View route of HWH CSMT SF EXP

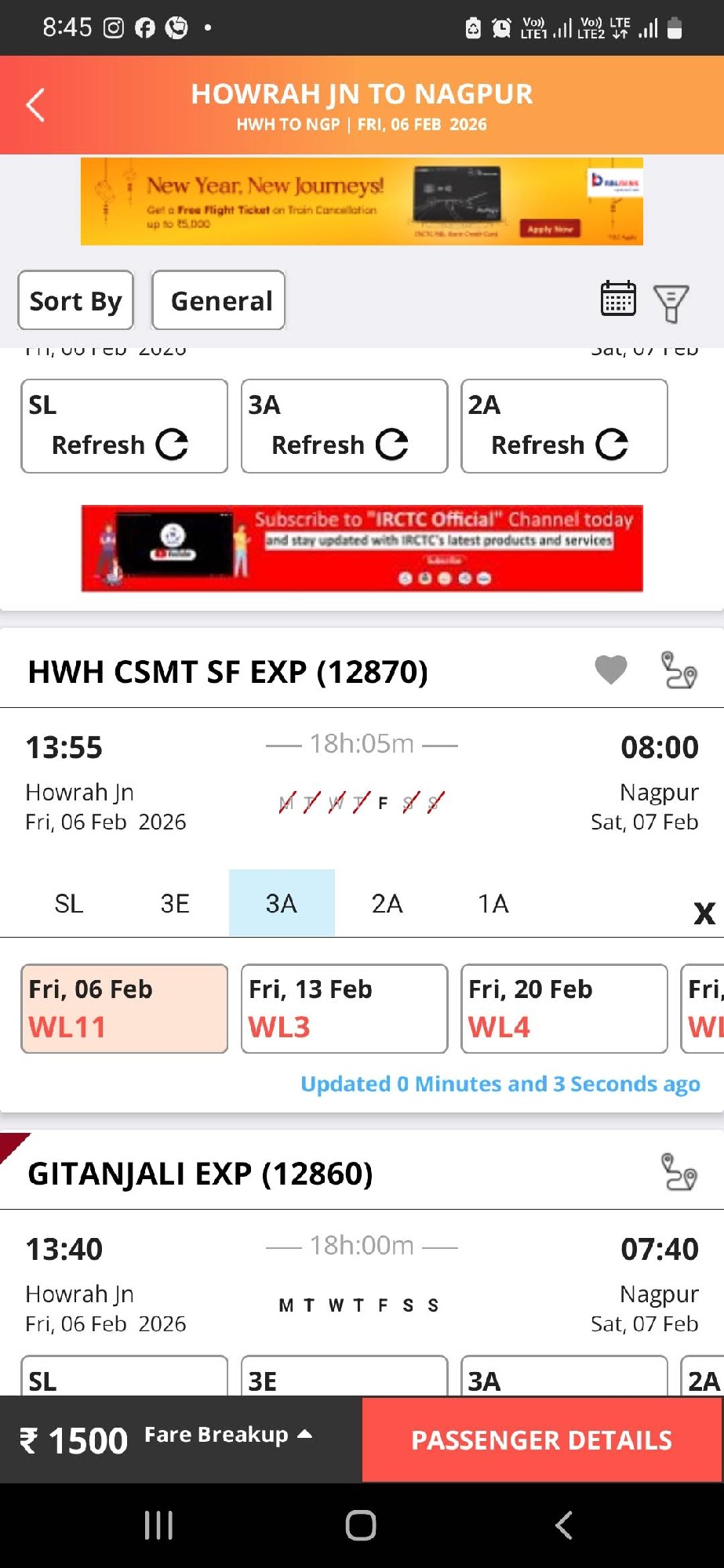(x=678, y=670)
